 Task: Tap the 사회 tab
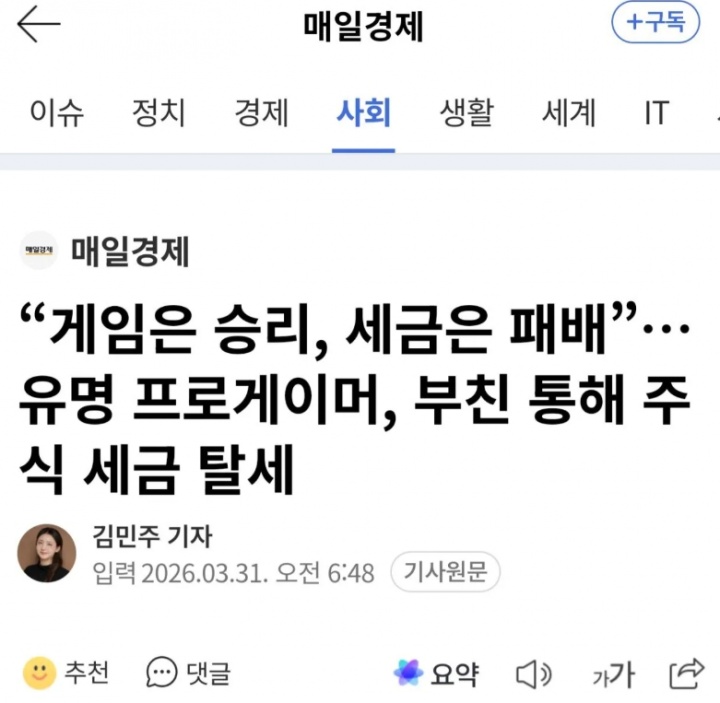pos(363,113)
